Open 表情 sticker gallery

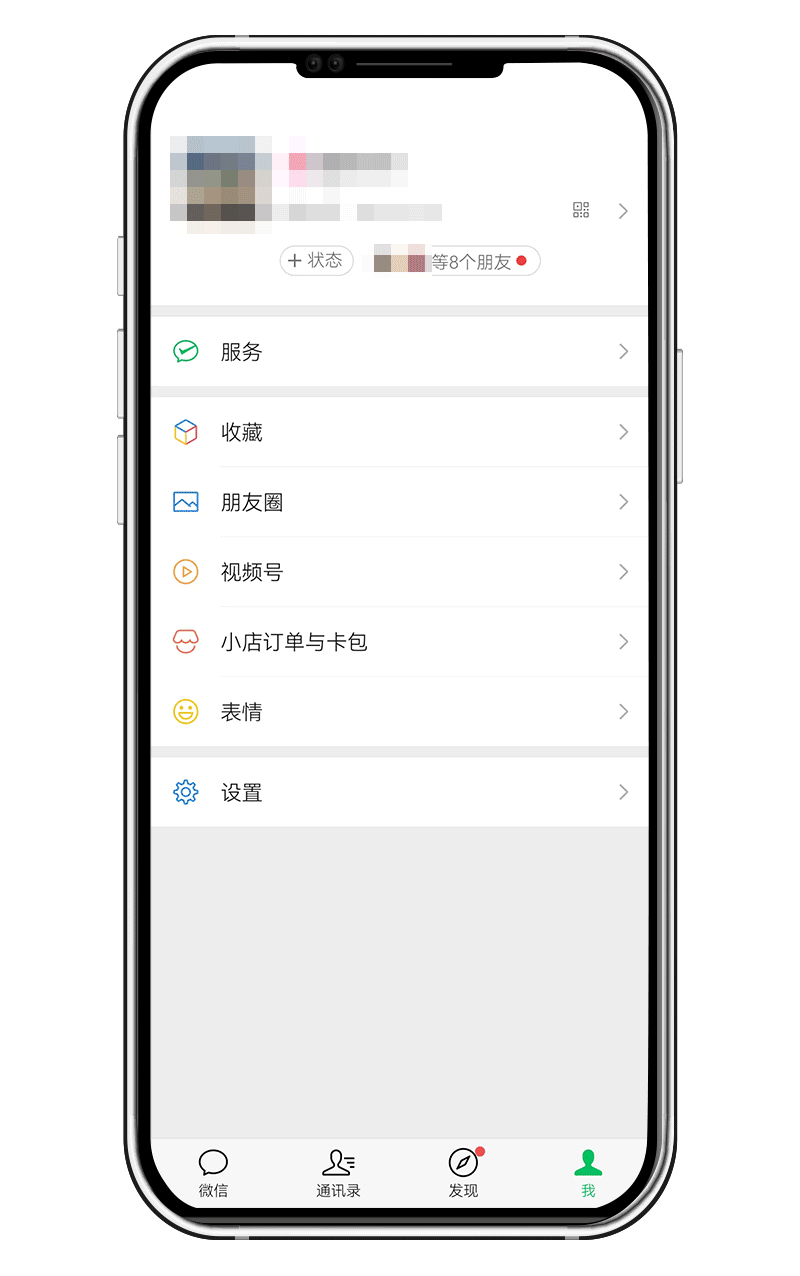click(x=400, y=712)
